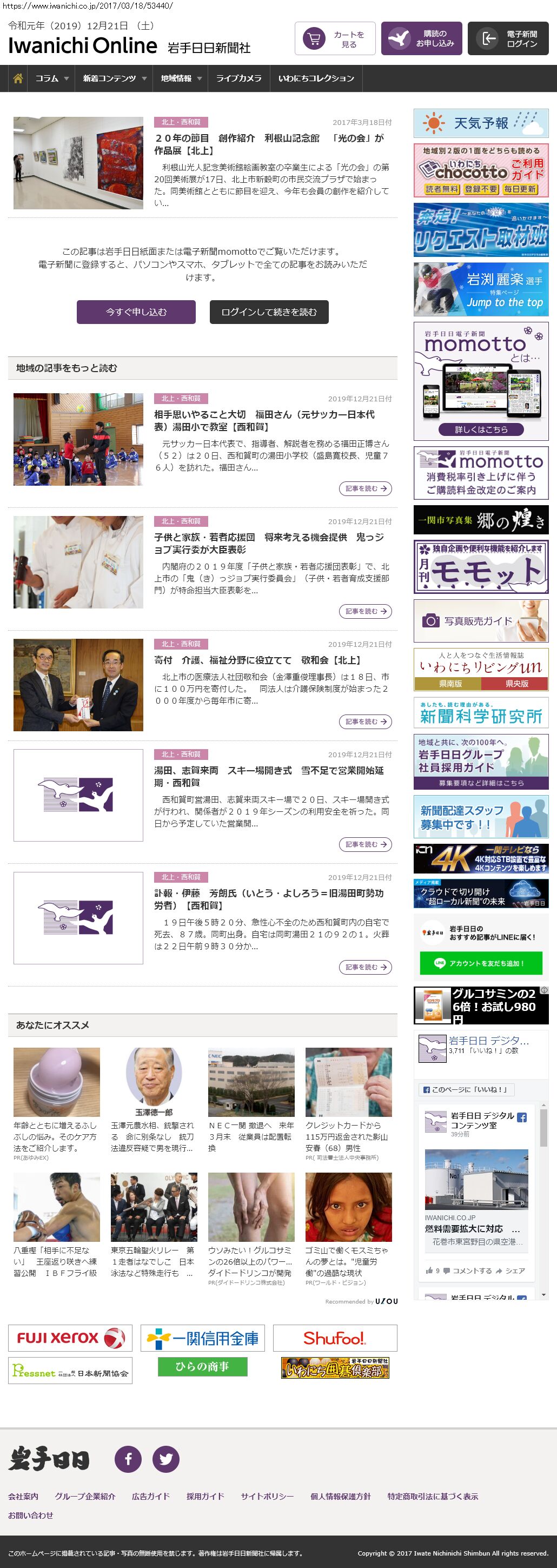Expand the 地域情報 menu

(x=180, y=78)
